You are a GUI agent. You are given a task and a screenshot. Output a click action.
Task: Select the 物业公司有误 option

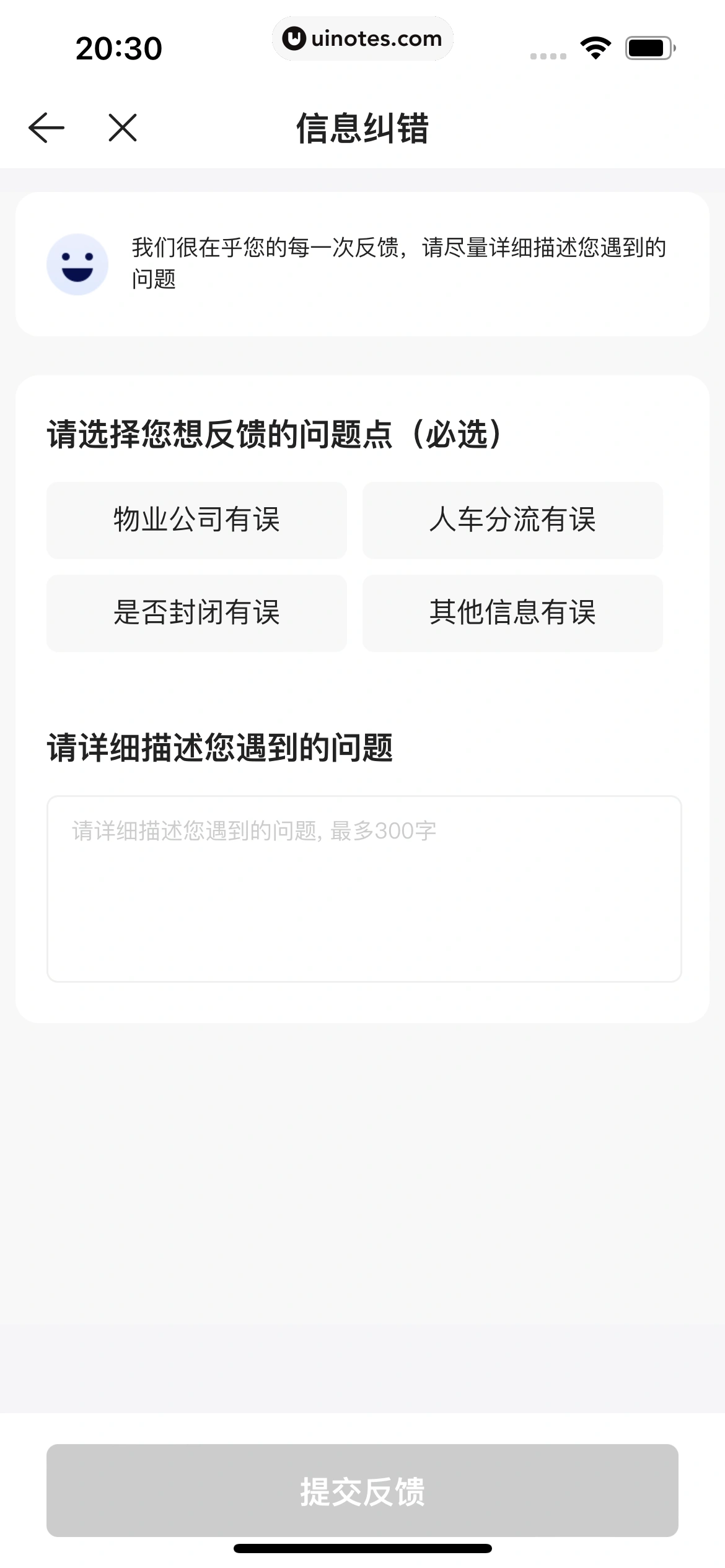pyautogui.click(x=196, y=520)
